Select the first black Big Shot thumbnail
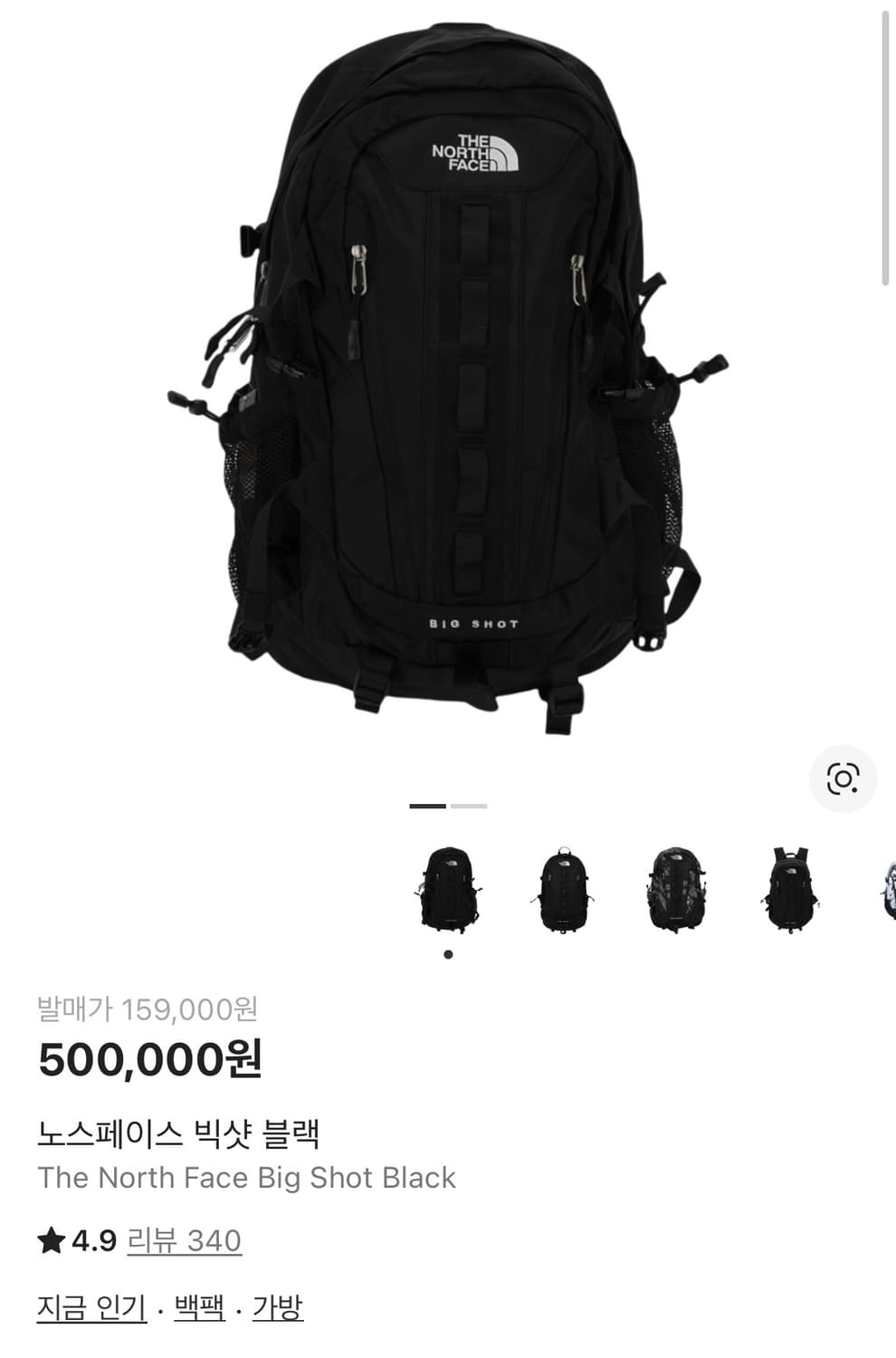This screenshot has width=896, height=1358. coord(450,892)
